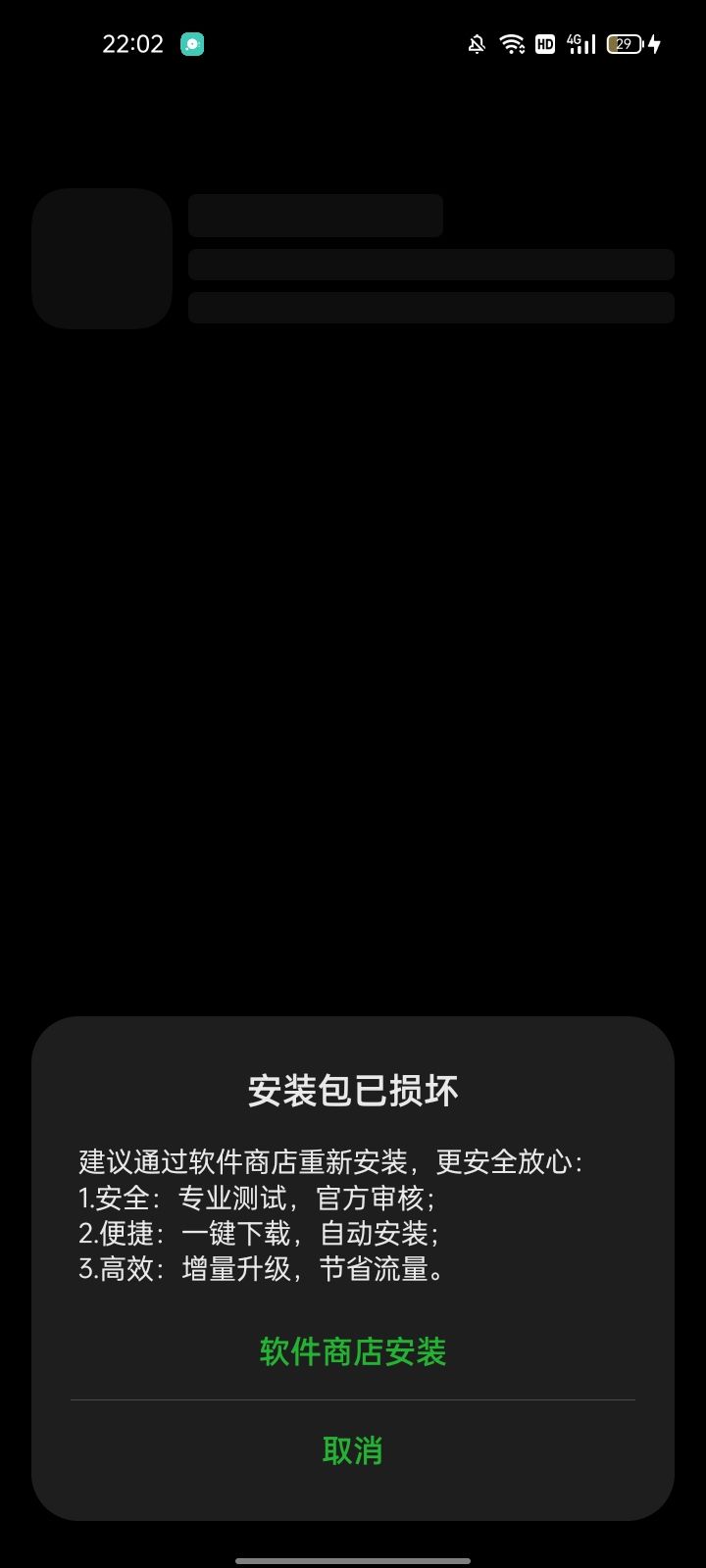The image size is (706, 1568).
Task: Tap the charging bolt icon beside the battery
Action: (x=655, y=43)
